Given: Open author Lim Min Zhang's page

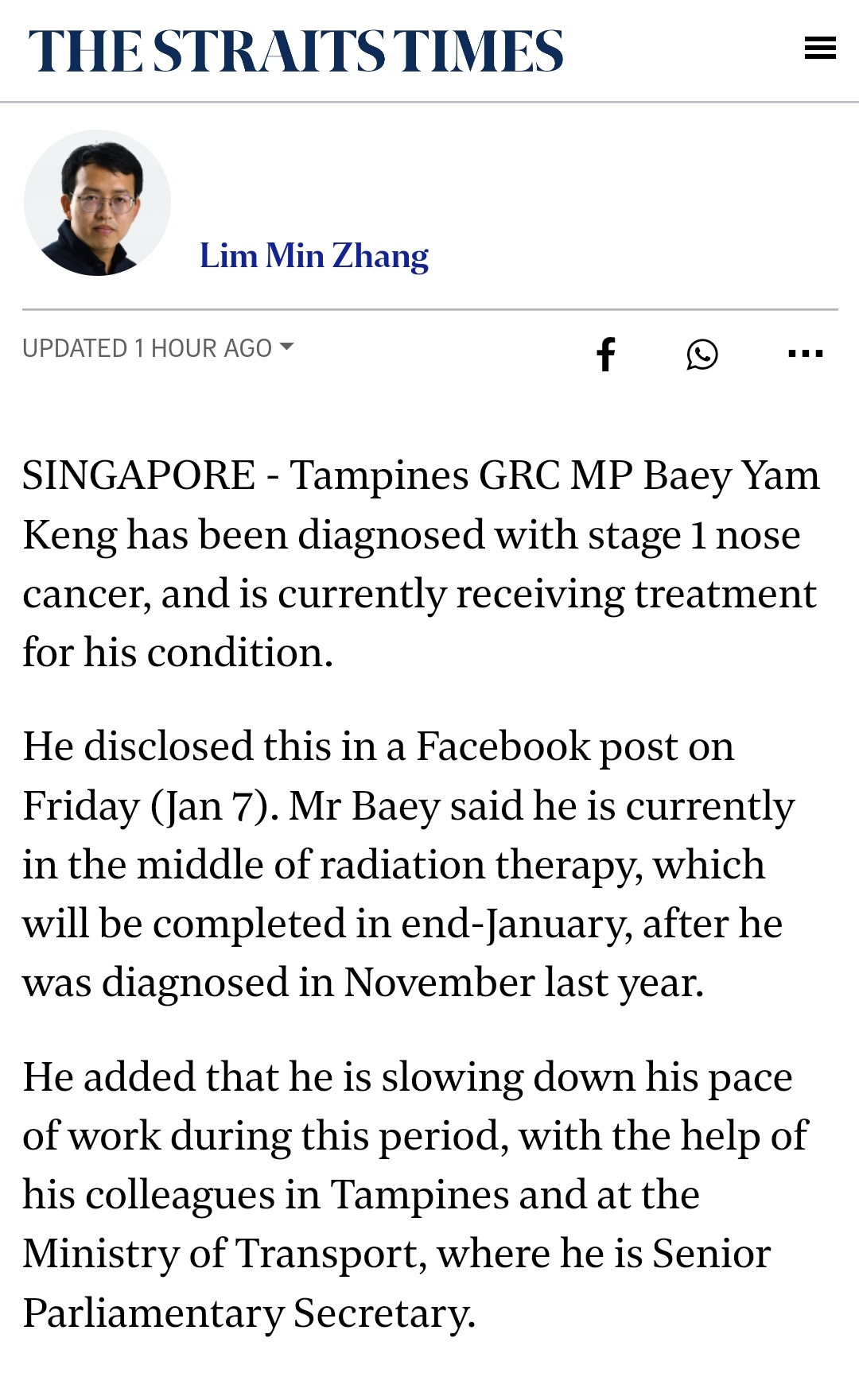Looking at the screenshot, I should coord(313,256).
